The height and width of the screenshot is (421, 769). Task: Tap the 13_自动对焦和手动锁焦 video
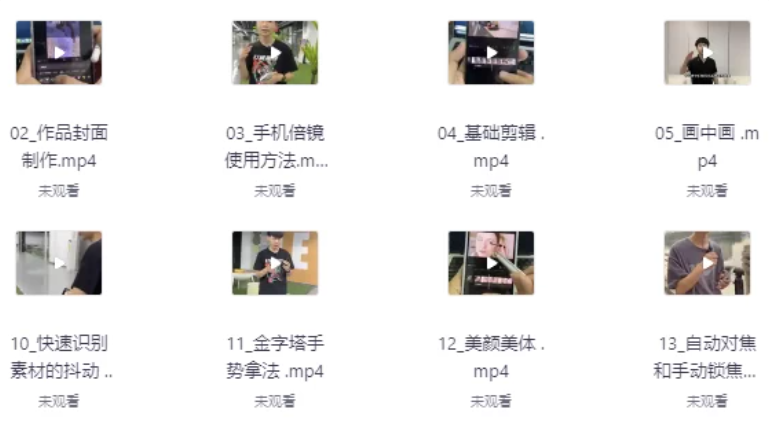(707, 263)
